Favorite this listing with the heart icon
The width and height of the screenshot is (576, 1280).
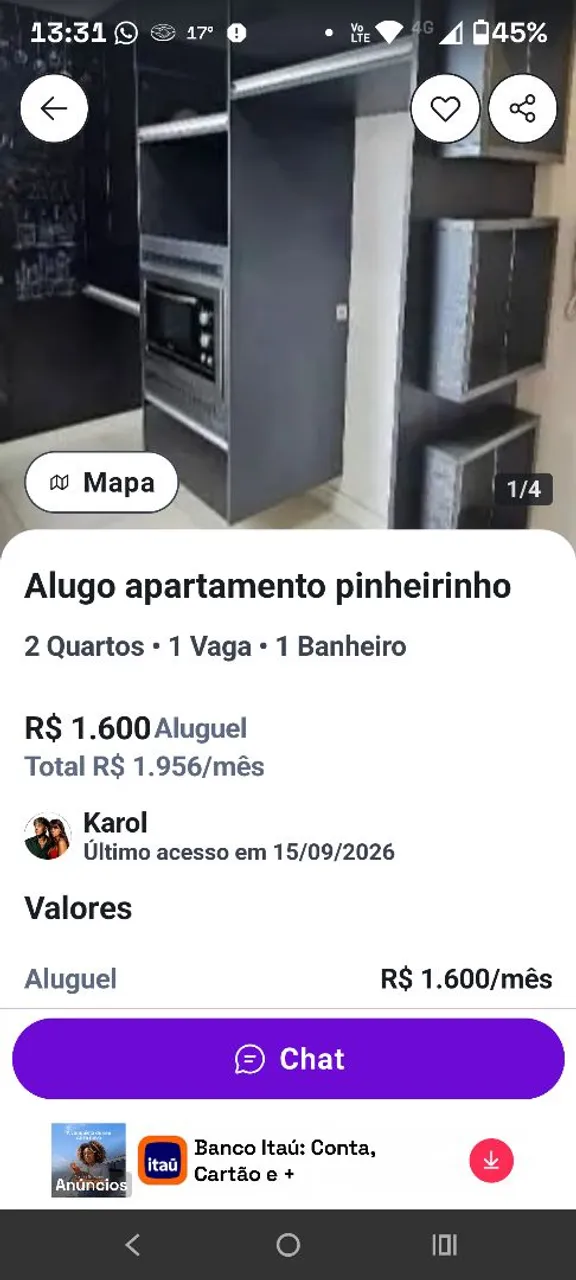click(445, 108)
